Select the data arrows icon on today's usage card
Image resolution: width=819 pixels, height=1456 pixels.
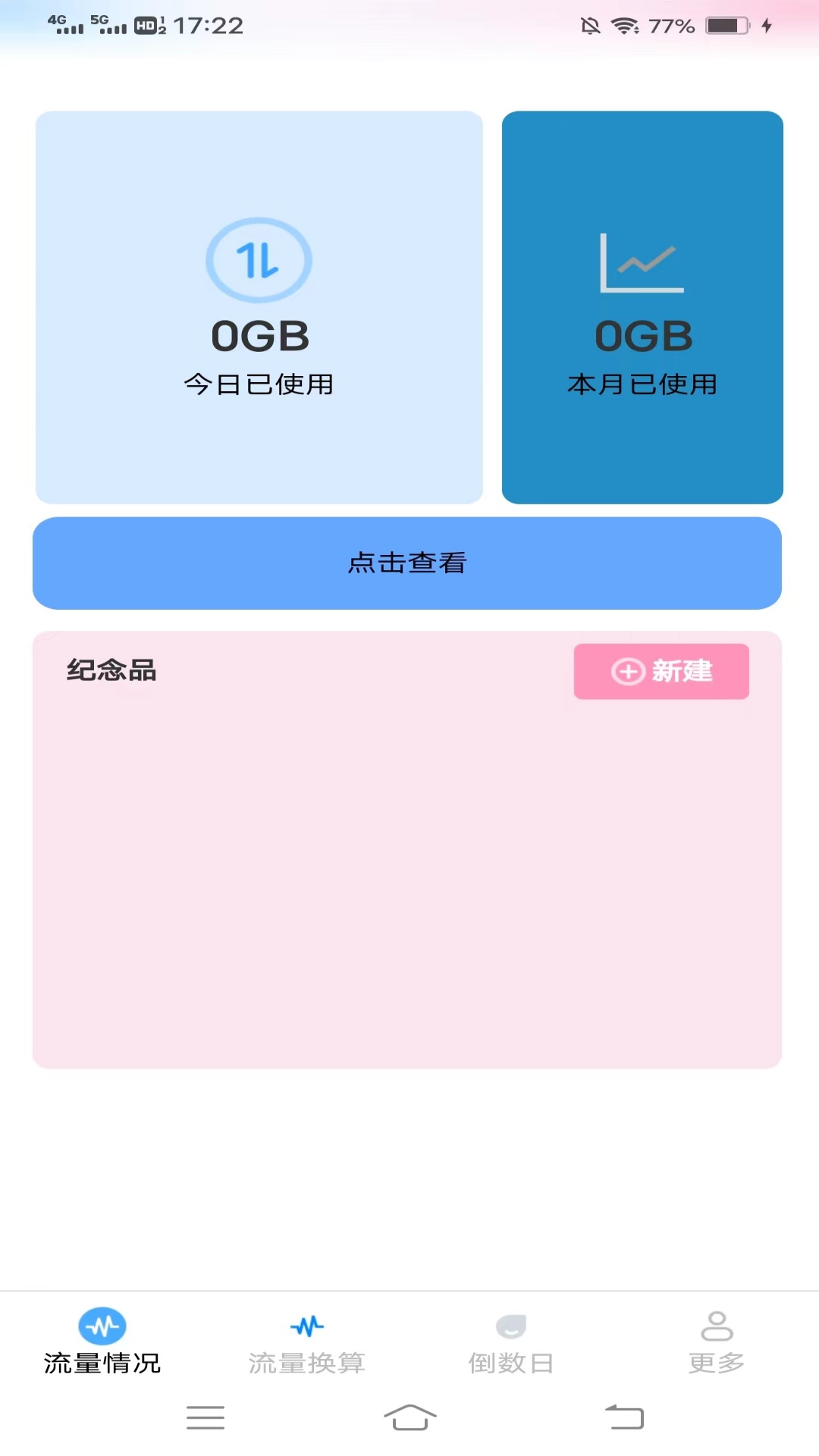coord(259,260)
